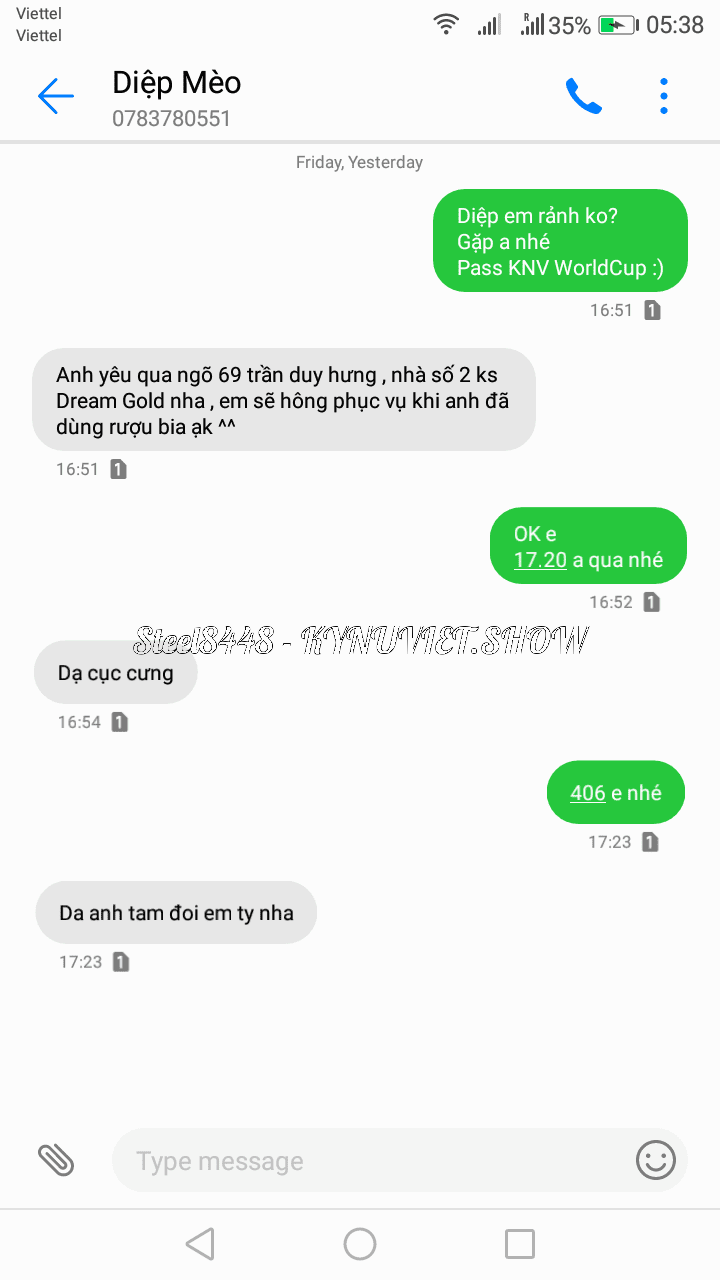Go to the home screen
Viewport: 720px width, 1280px height.
point(360,1244)
